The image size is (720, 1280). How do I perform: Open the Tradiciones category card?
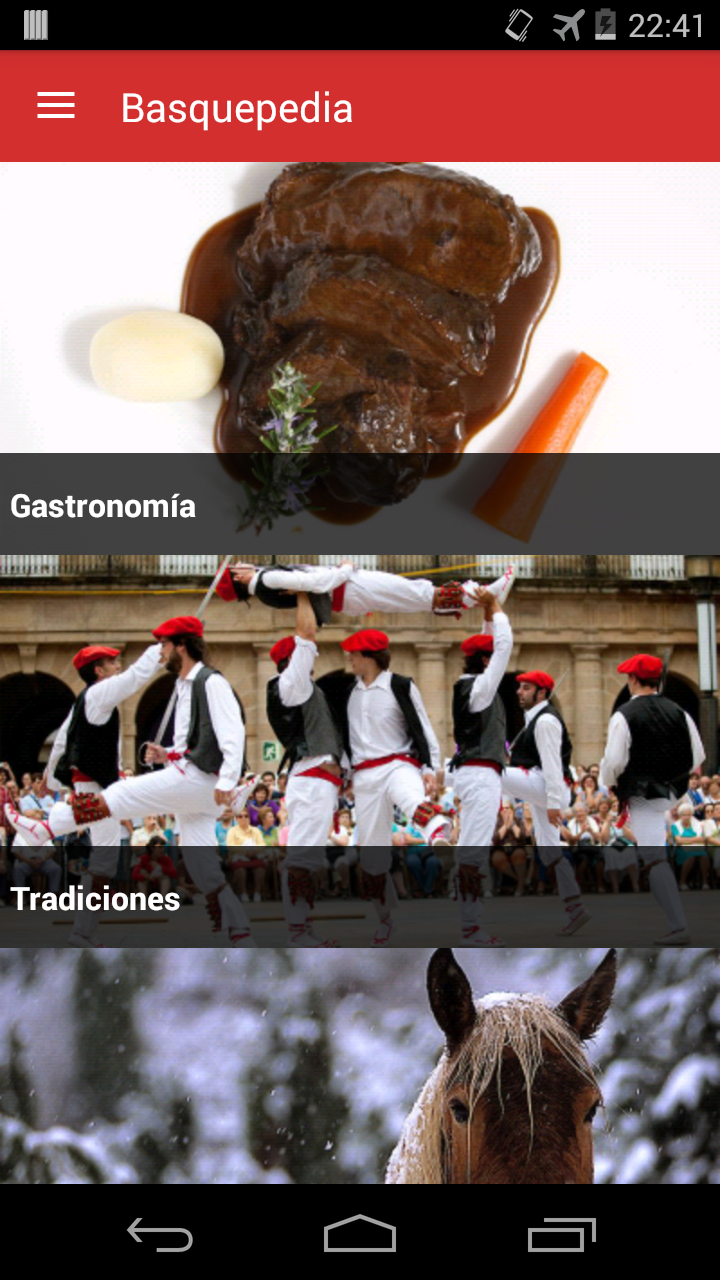360,750
